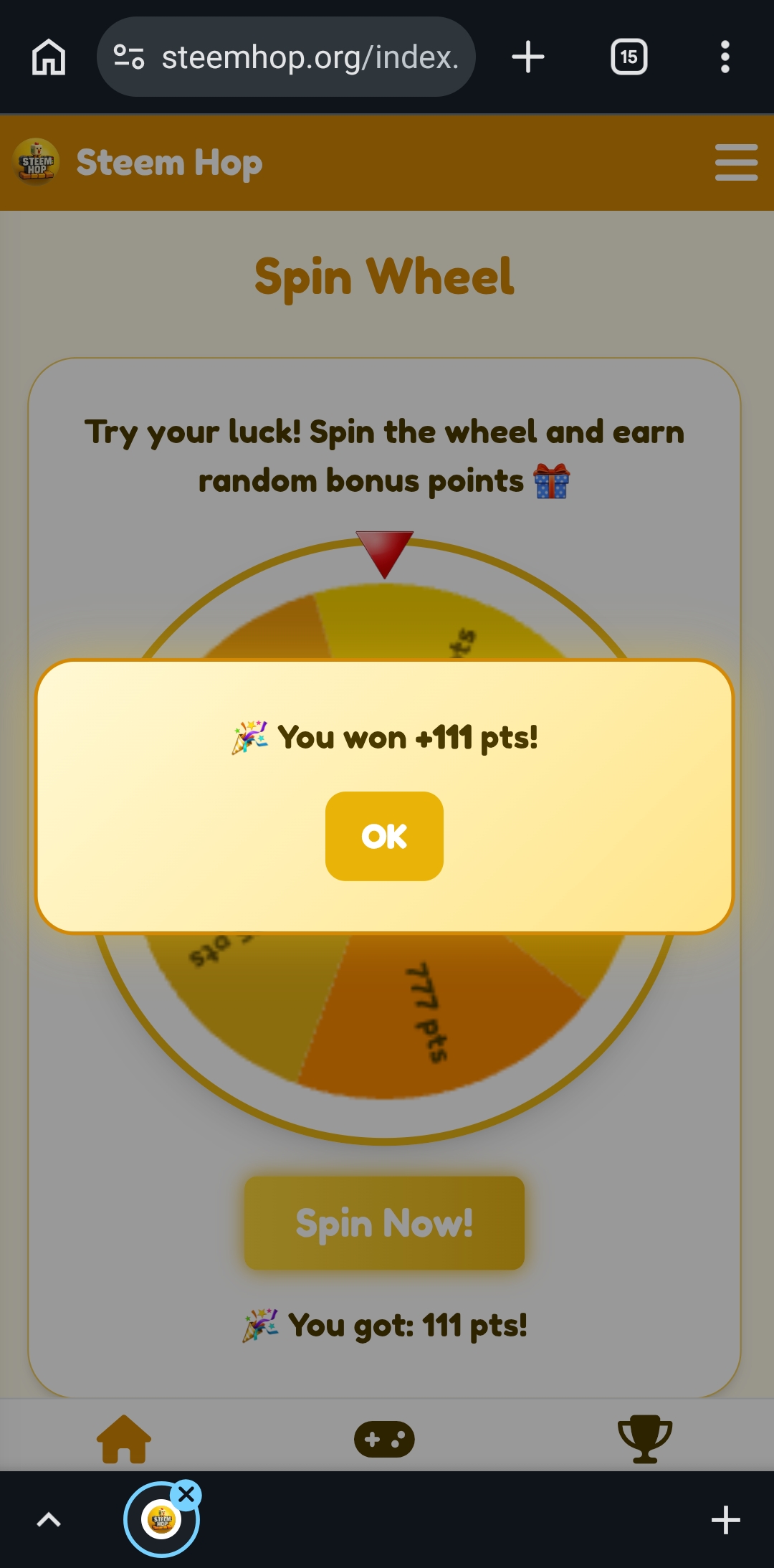Open the trophy leaderboard tab

coord(645,1439)
